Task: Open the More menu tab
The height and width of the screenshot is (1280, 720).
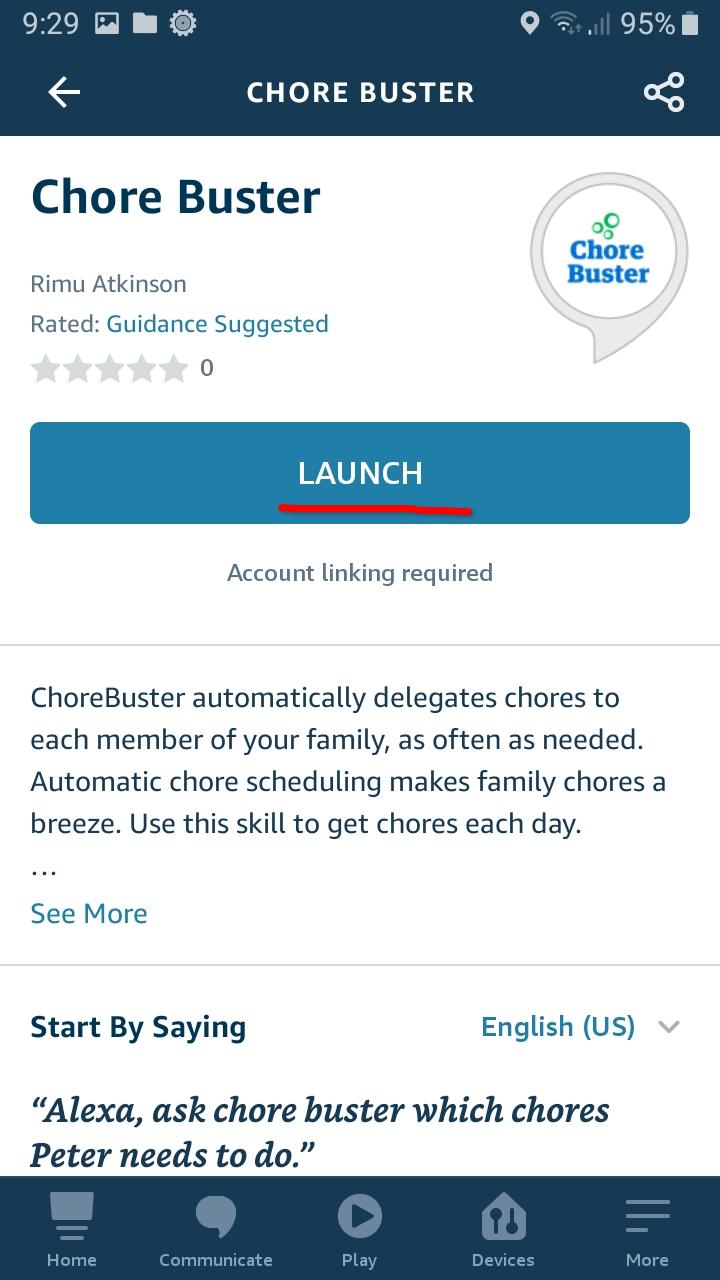Action: (x=647, y=1229)
